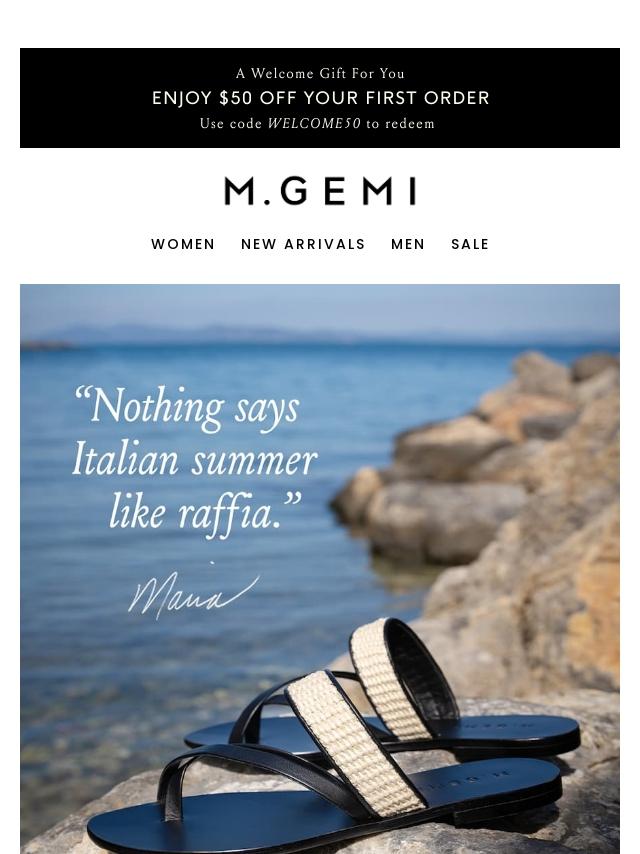Screen dimensions: 640x854
Task: Tap the M.Gemi logo header
Action: pos(320,191)
